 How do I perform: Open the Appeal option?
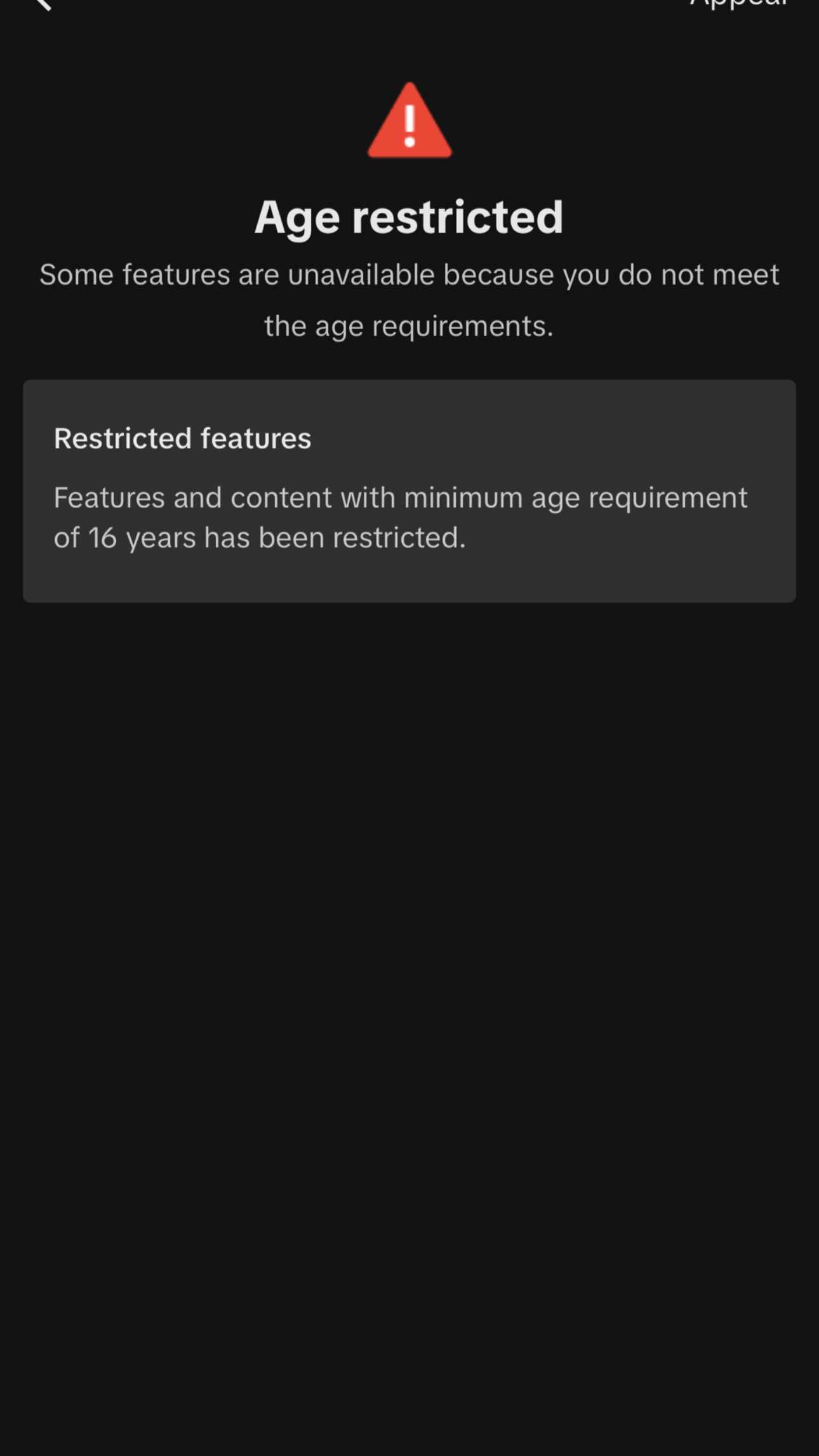(739, 4)
